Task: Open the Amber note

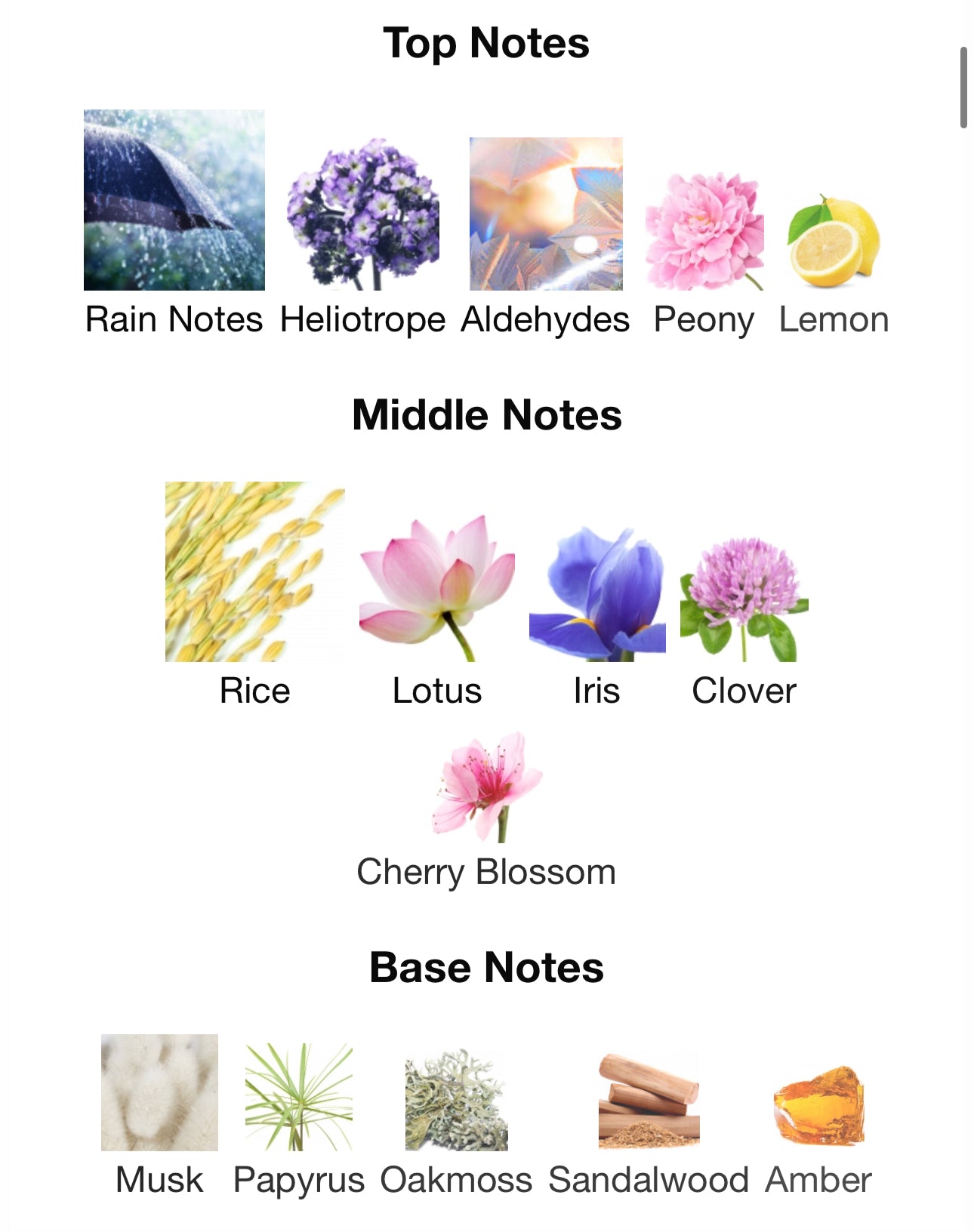Action: pyautogui.click(x=818, y=1105)
